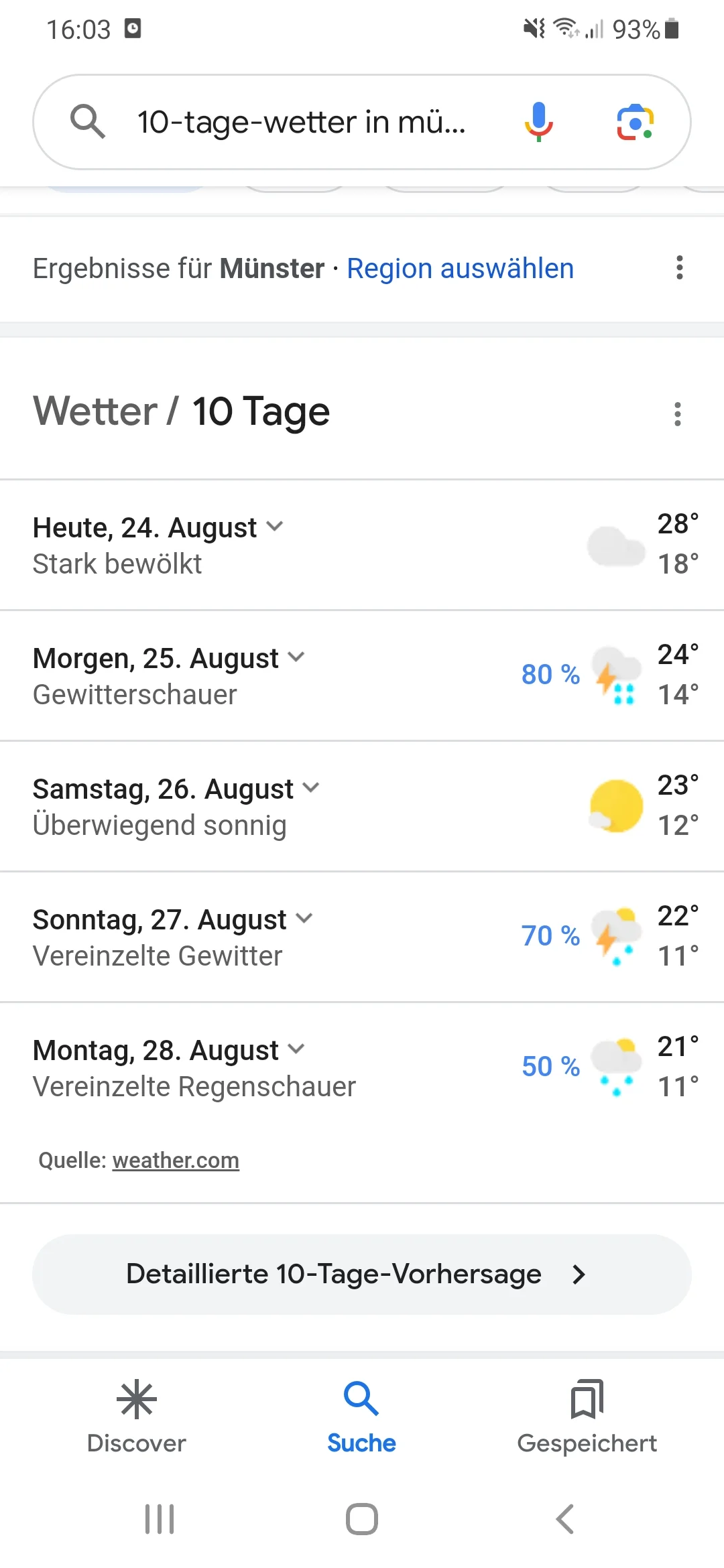Tap the Suche search tab icon

click(361, 1400)
